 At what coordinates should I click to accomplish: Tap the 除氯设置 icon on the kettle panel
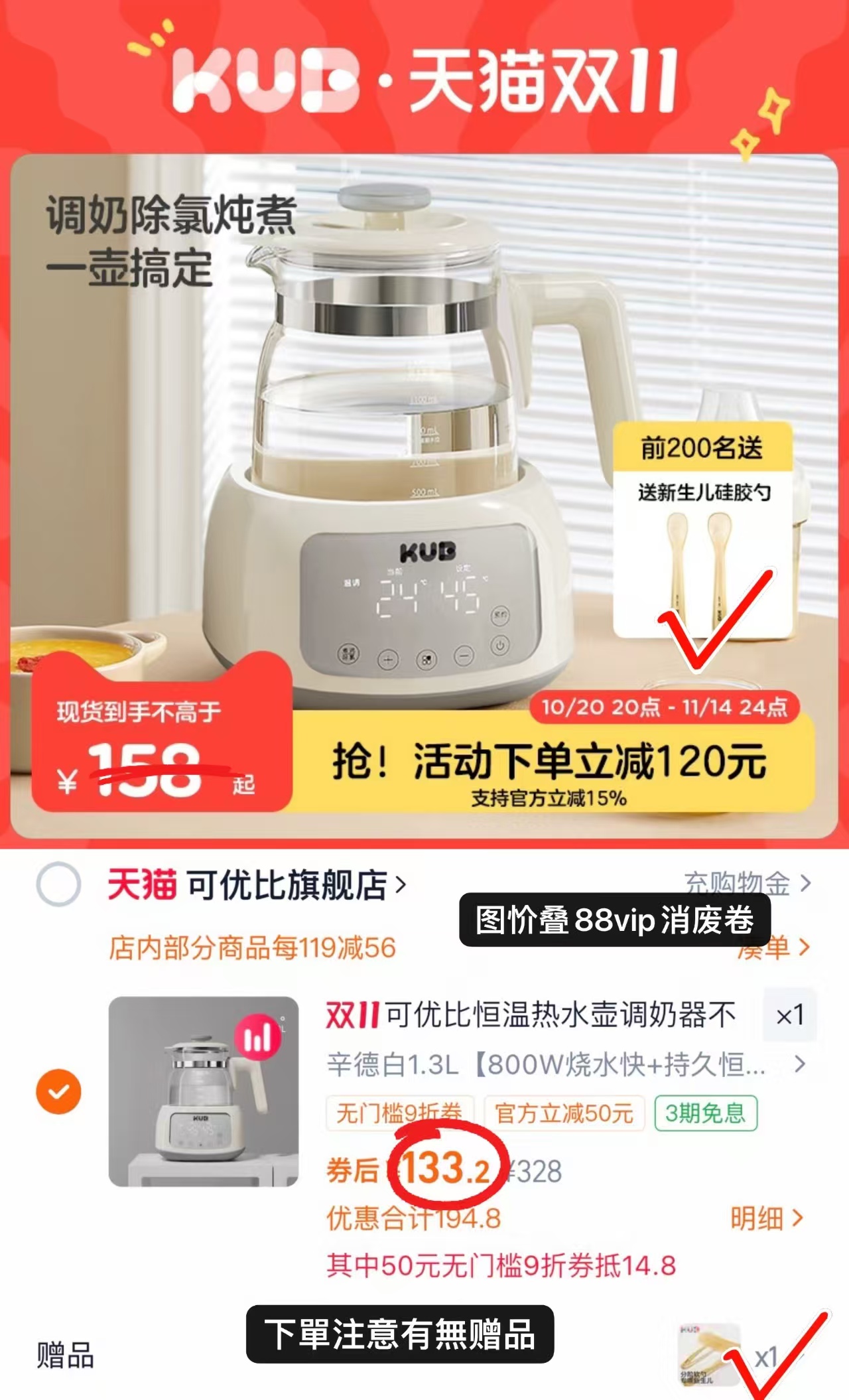tap(348, 655)
